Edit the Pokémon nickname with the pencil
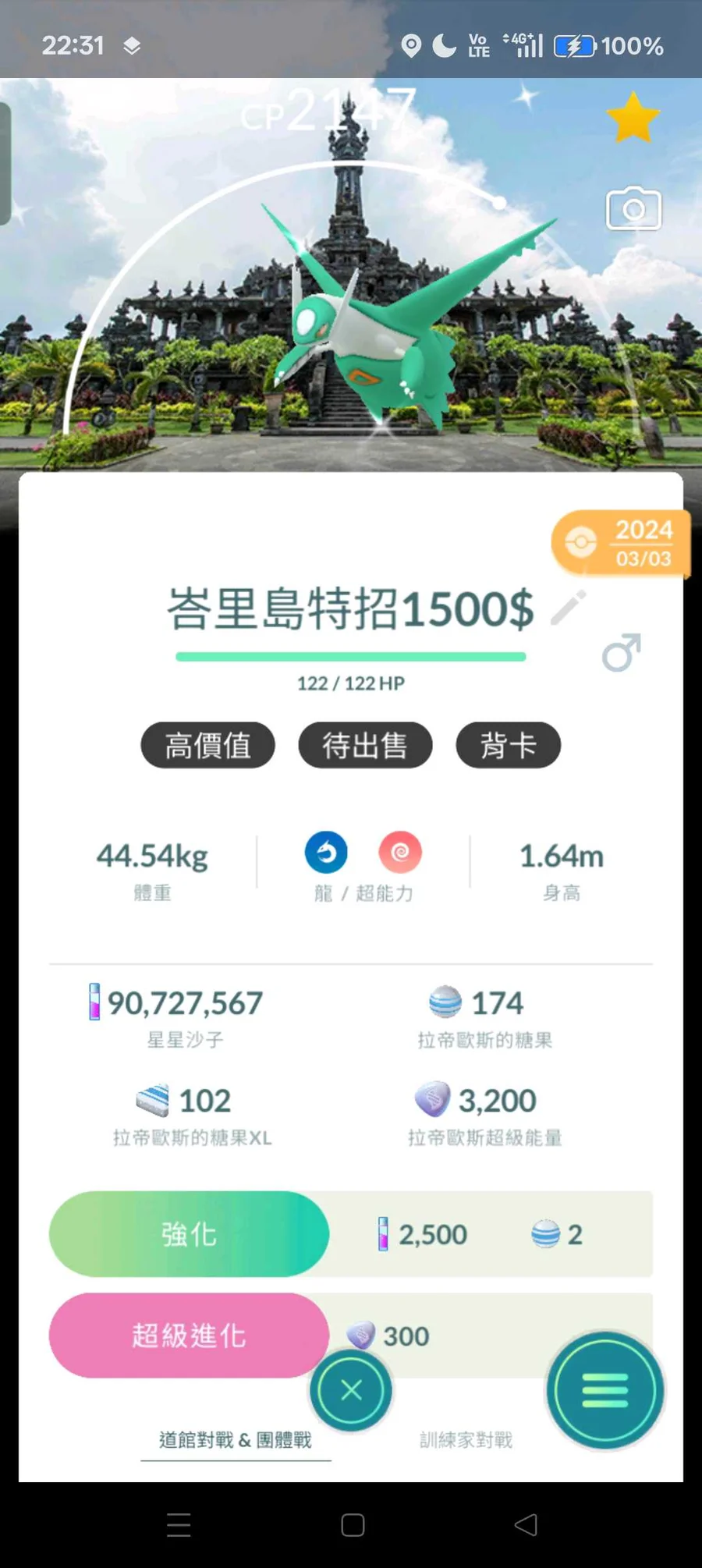This screenshot has height=1568, width=702. (569, 608)
